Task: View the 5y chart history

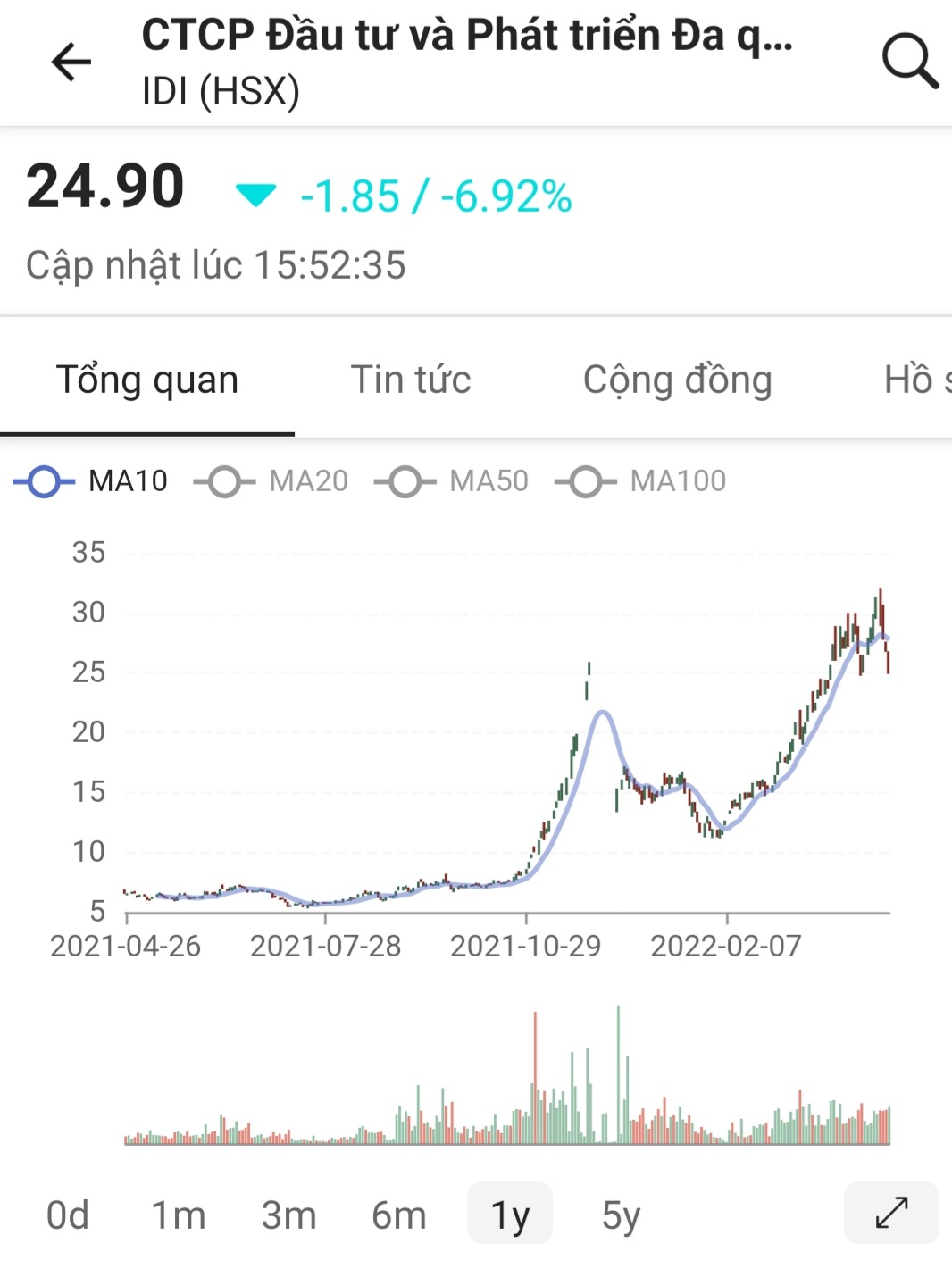Action: click(x=621, y=1215)
